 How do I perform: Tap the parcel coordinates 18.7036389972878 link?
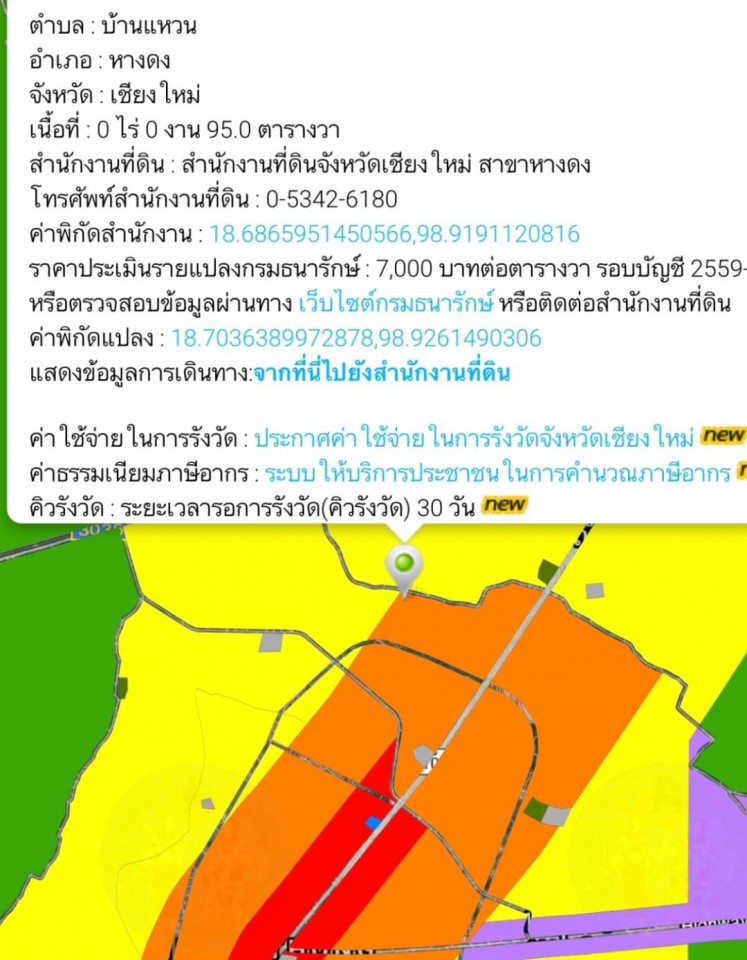tap(356, 338)
